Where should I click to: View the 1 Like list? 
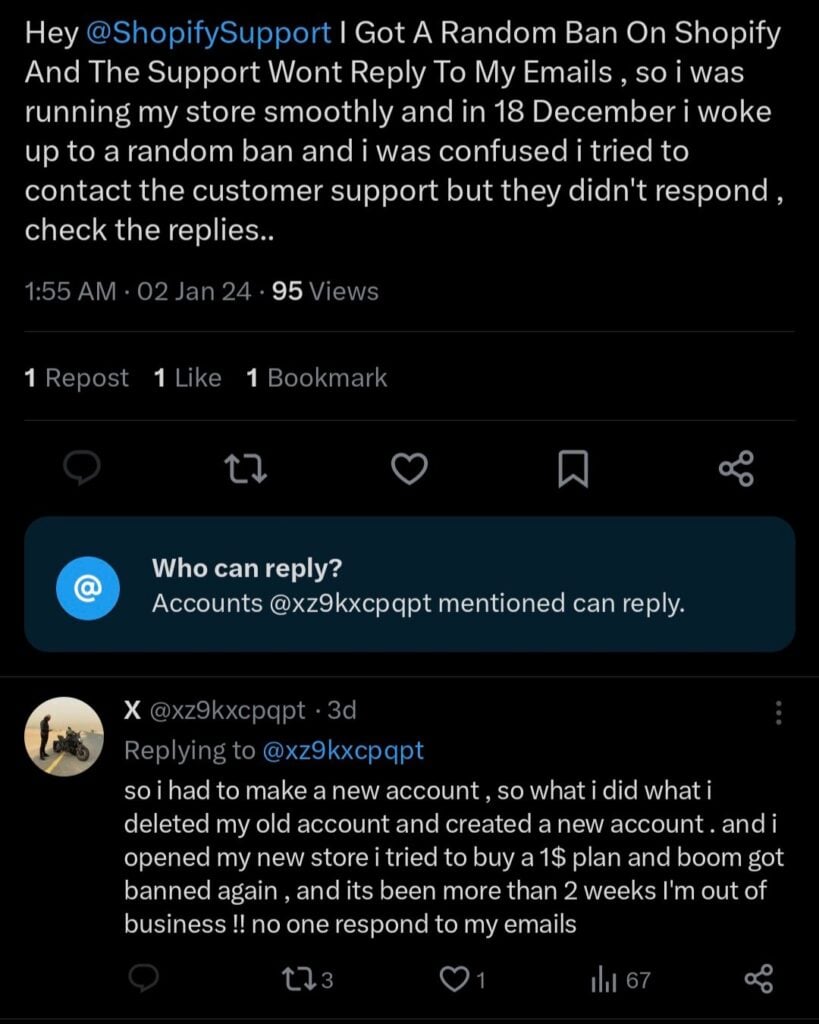click(x=188, y=377)
